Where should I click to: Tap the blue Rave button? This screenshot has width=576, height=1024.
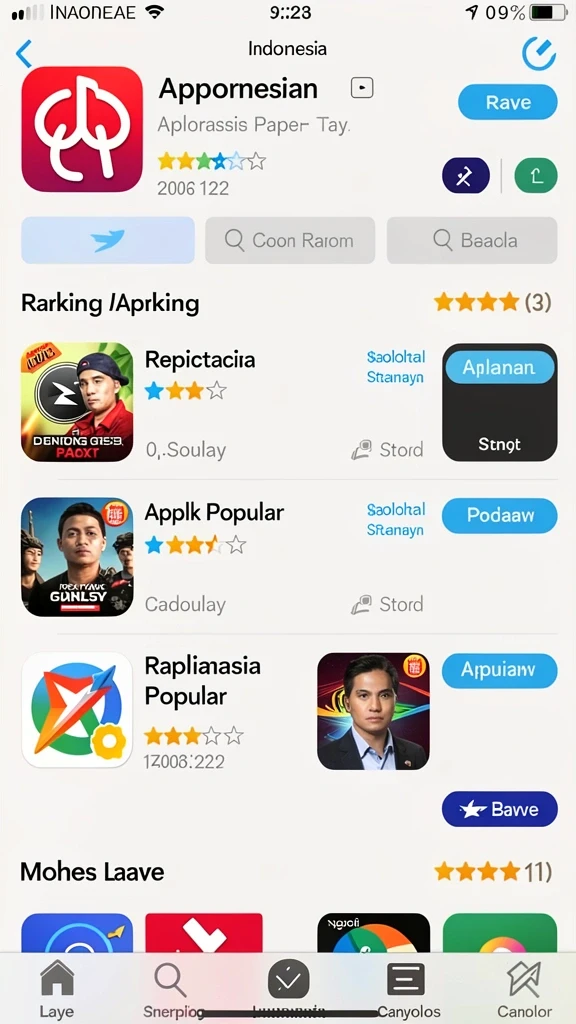click(507, 103)
